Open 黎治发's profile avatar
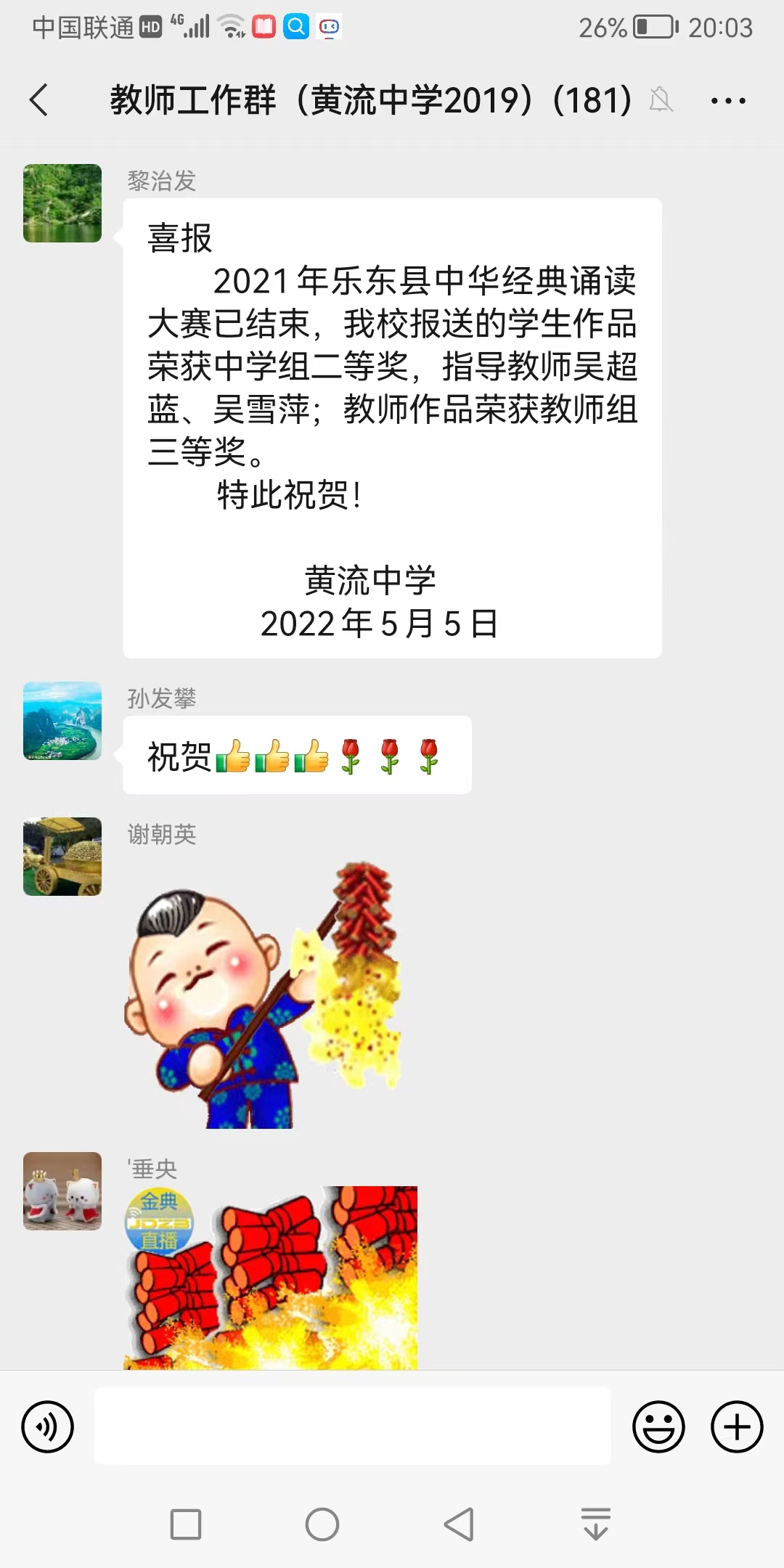 click(x=62, y=203)
